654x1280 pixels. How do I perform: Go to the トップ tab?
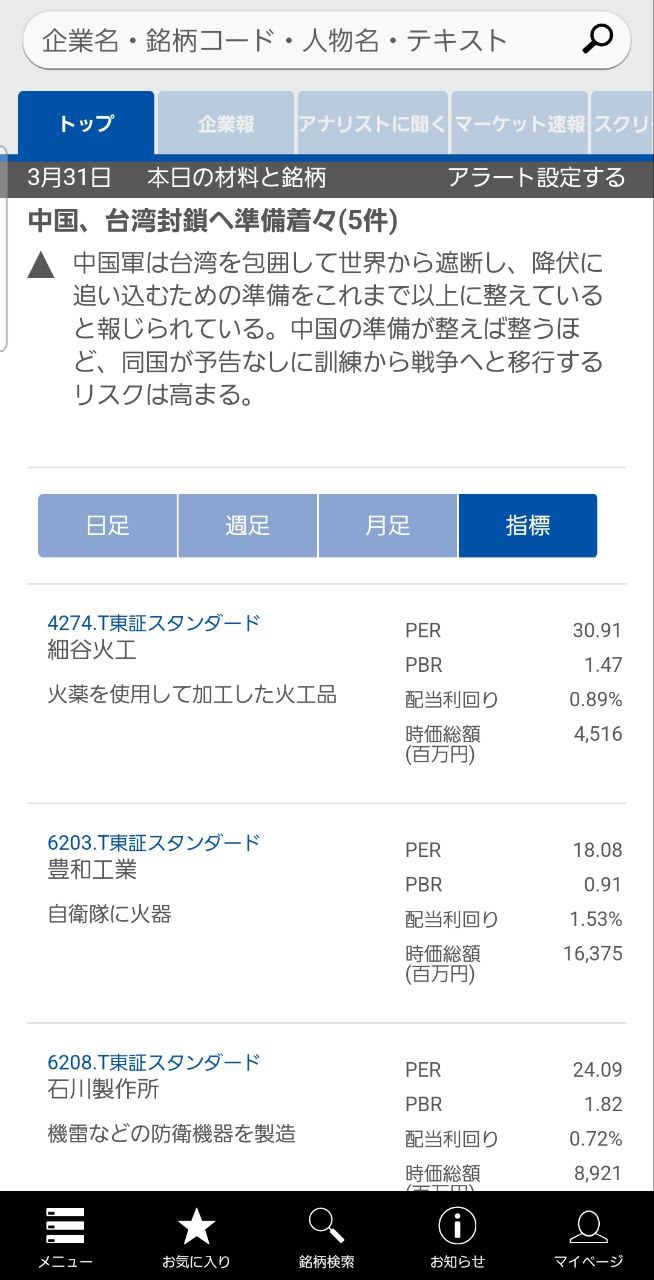tap(86, 124)
